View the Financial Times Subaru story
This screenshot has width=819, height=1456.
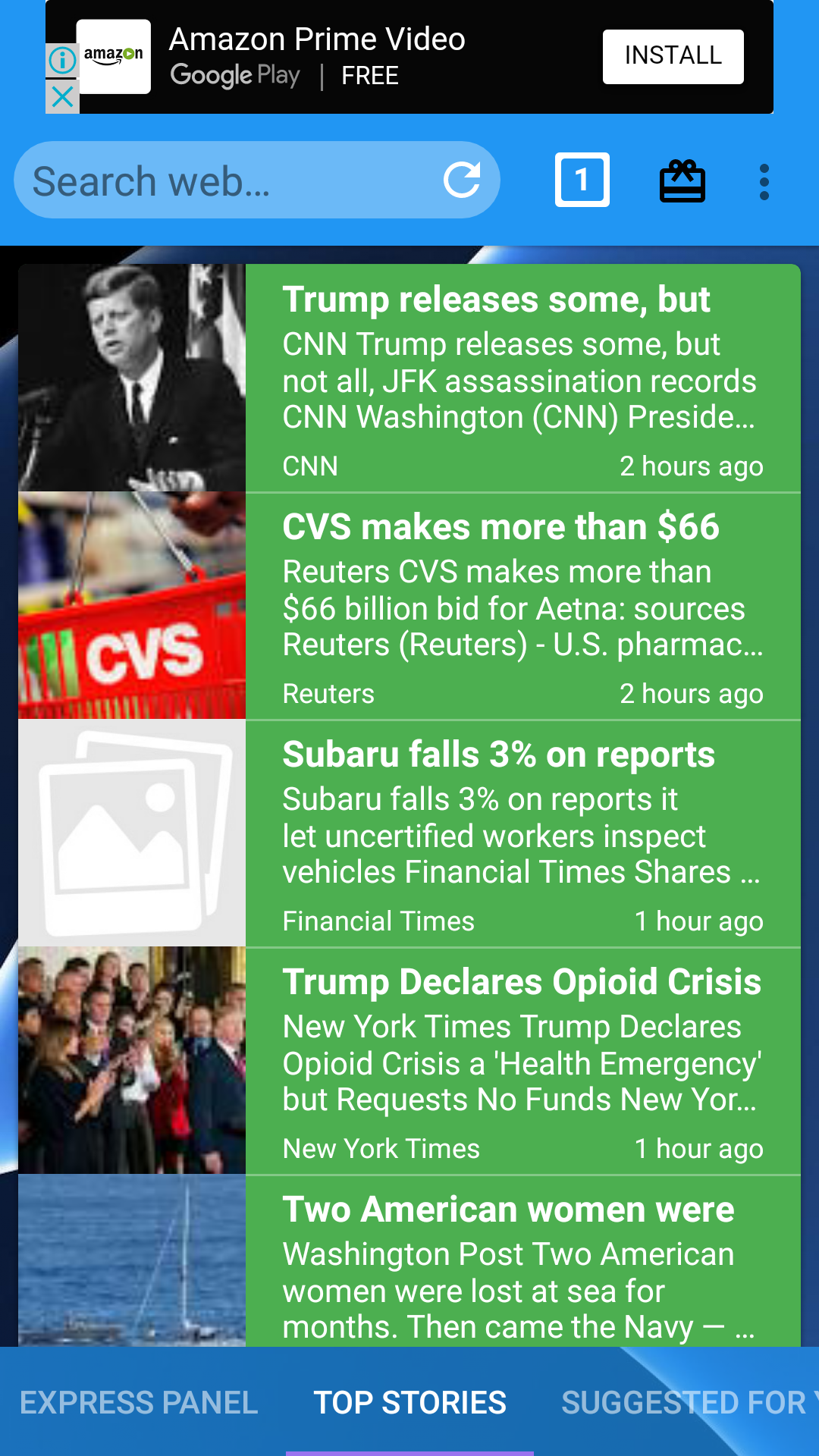coord(522,833)
